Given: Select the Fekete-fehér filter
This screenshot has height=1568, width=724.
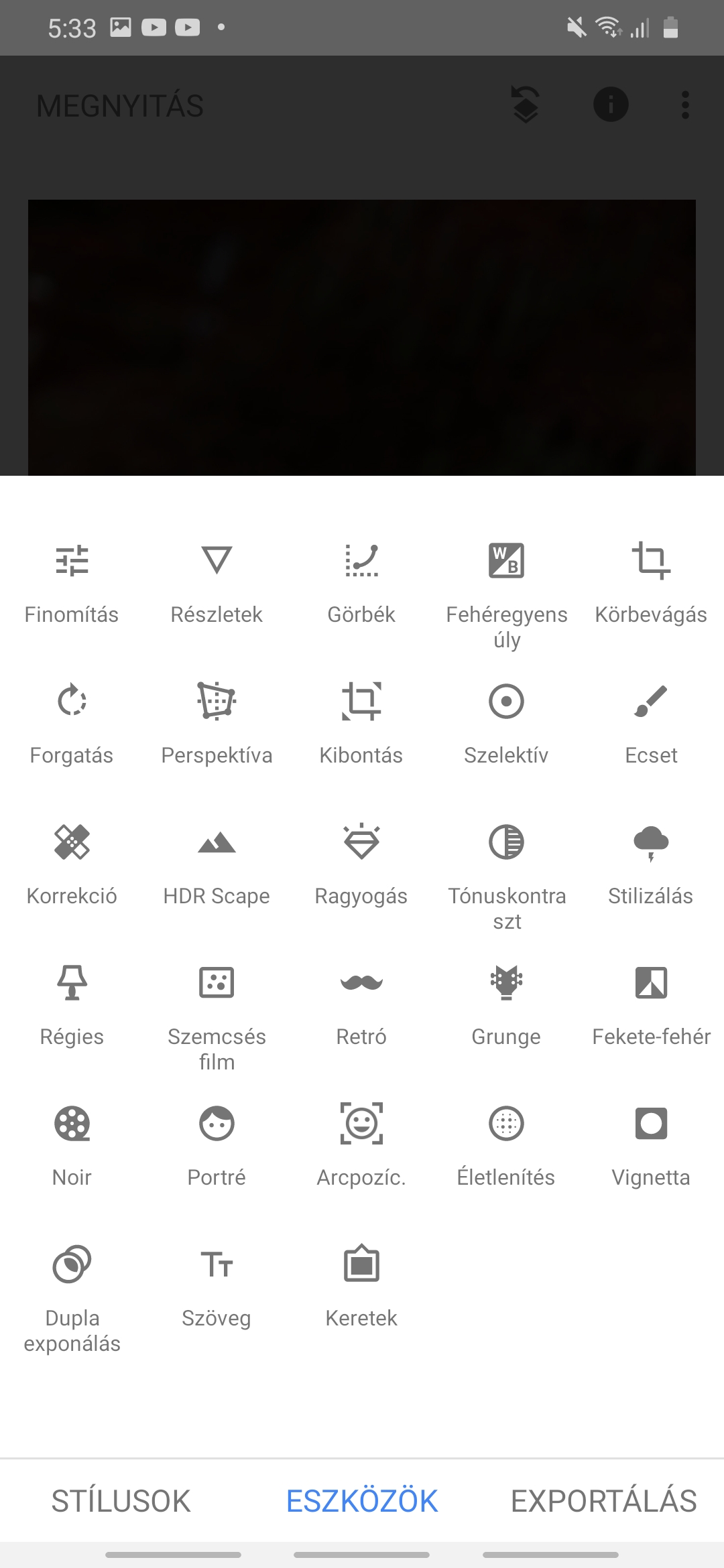Looking at the screenshot, I should 651,1005.
